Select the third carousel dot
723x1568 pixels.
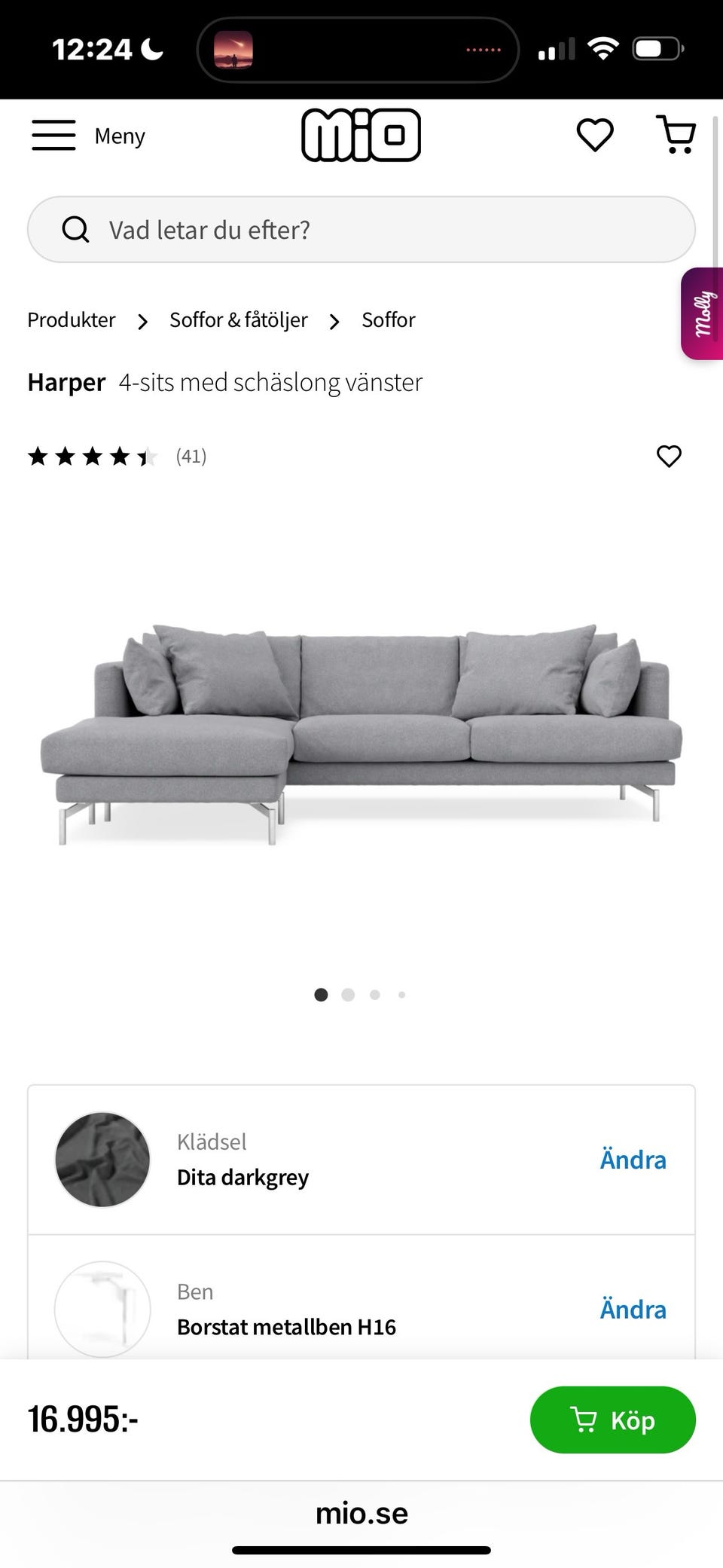coord(374,995)
